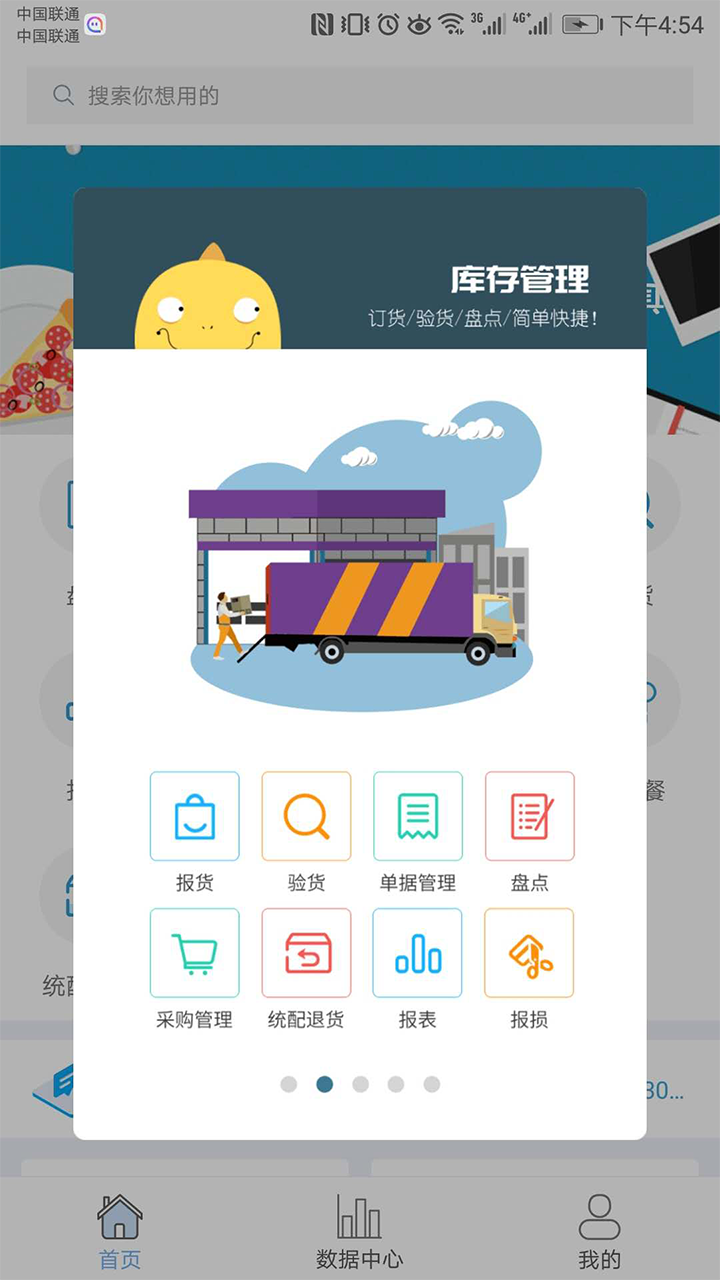Jump to the first page indicator dot
Viewport: 720px width, 1280px height.
point(289,1084)
